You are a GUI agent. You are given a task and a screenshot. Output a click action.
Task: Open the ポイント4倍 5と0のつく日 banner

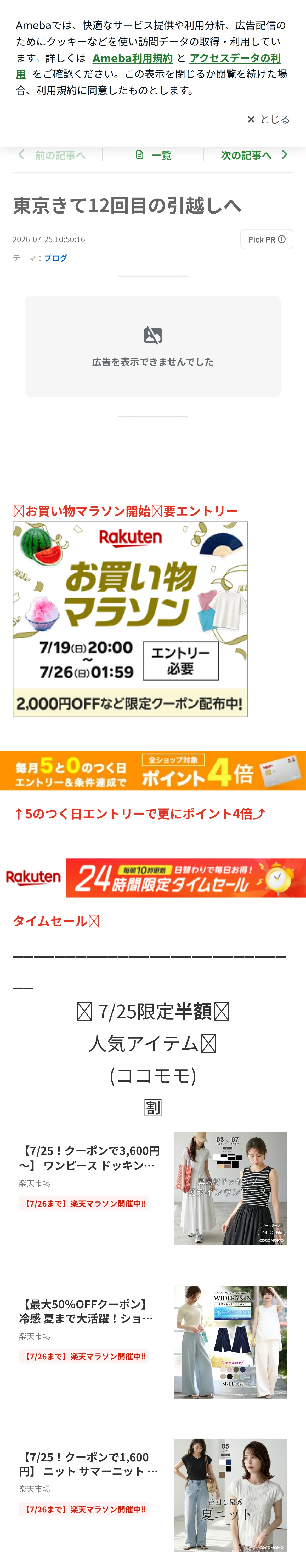click(153, 771)
